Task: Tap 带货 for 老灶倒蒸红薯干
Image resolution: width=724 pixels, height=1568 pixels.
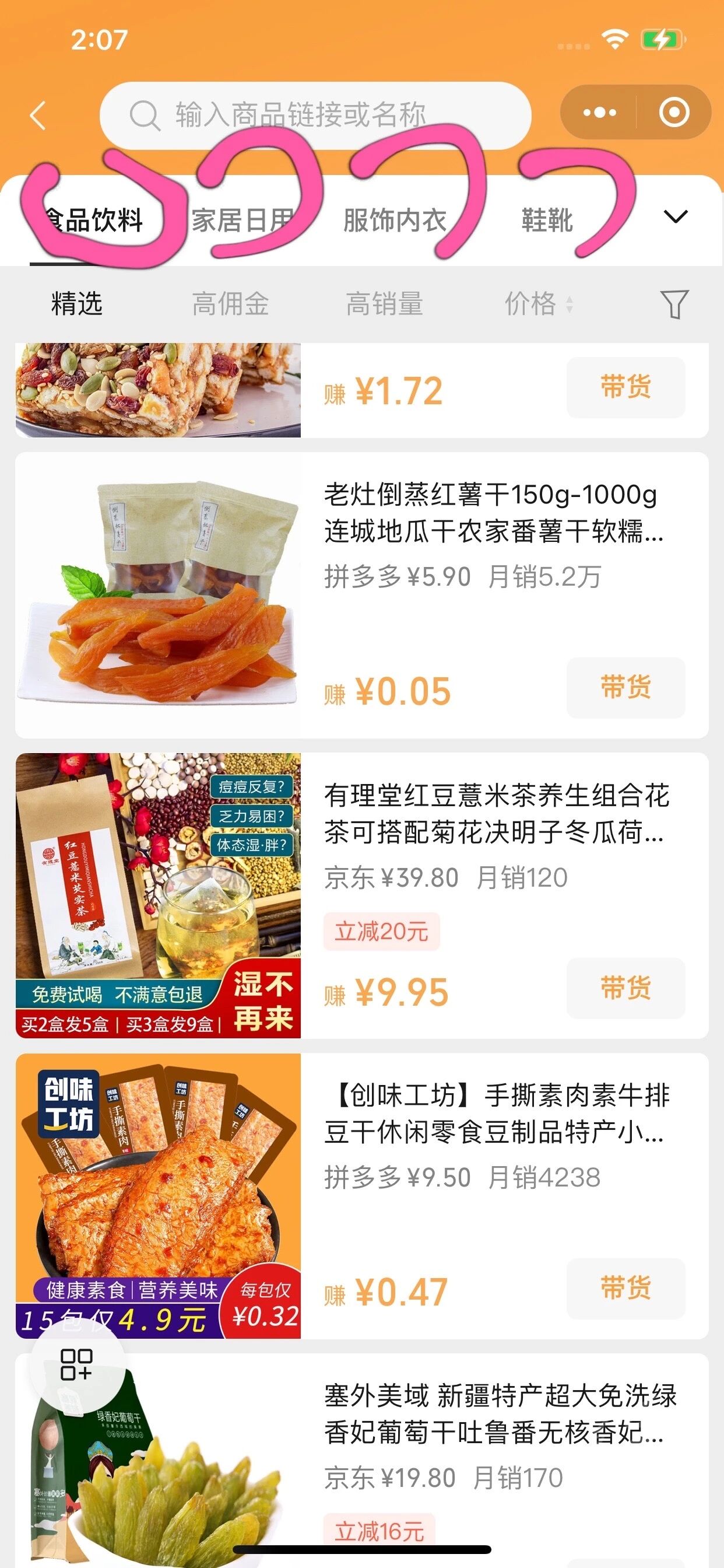Action: coord(625,687)
